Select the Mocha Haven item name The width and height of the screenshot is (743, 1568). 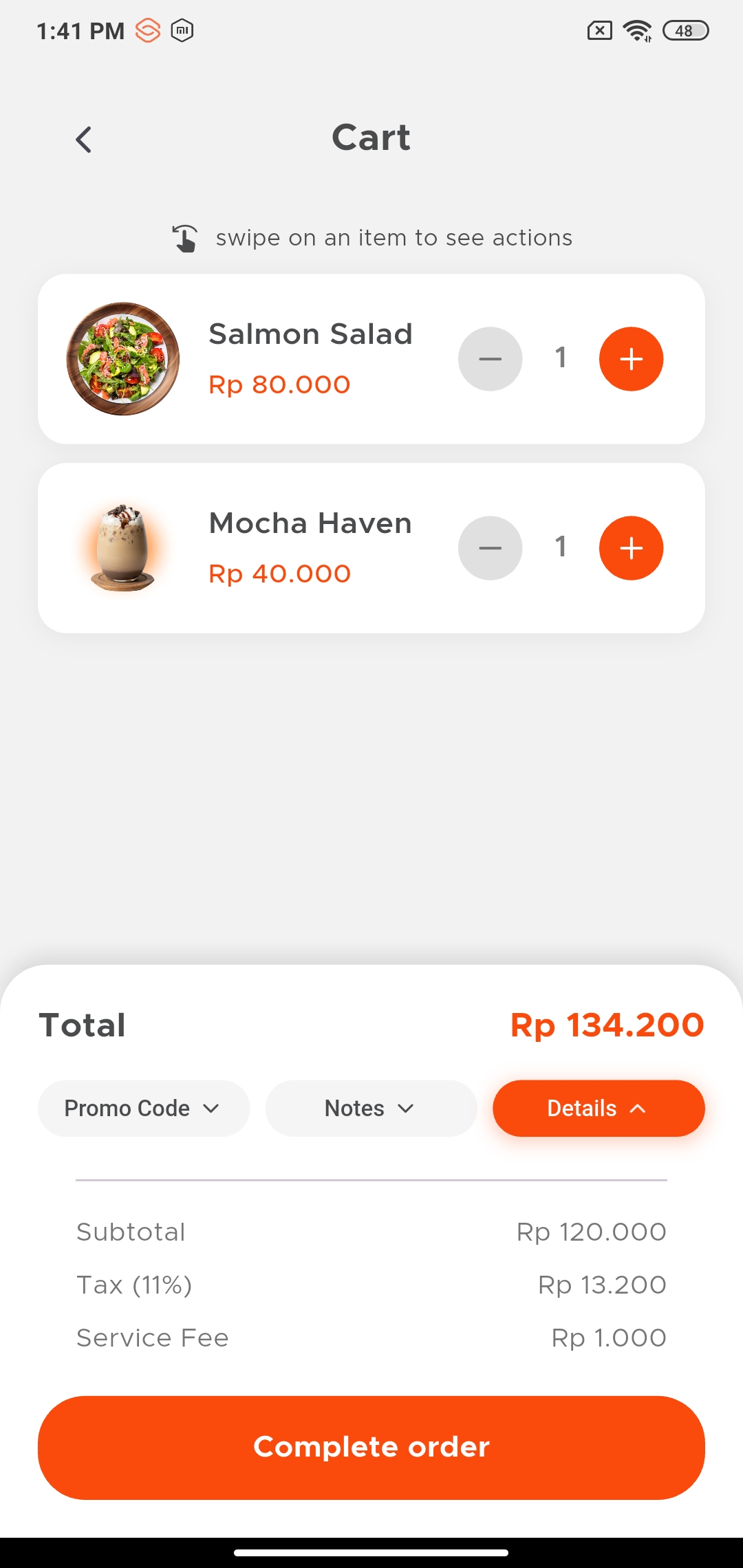pos(310,523)
